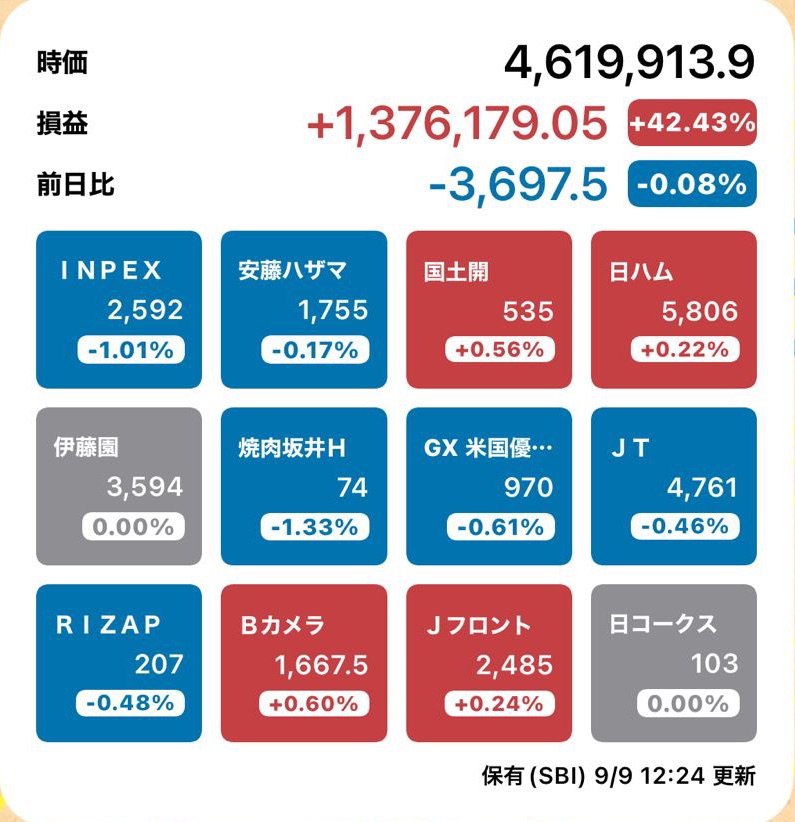795x822 pixels.
Task: Open the 伊藤園 stock tile
Action: coord(119,486)
